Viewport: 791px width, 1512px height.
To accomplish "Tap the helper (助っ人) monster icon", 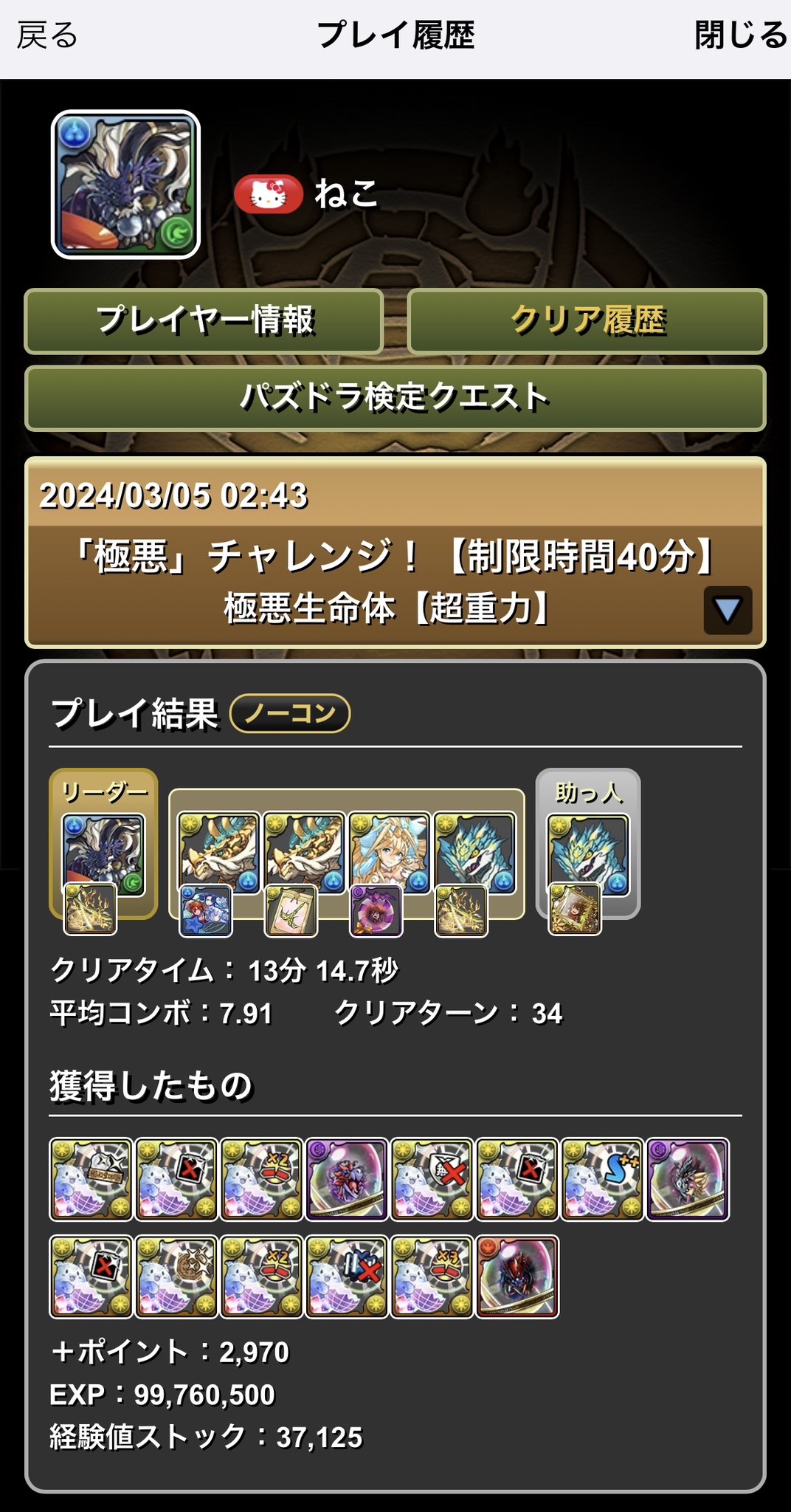I will click(x=588, y=855).
